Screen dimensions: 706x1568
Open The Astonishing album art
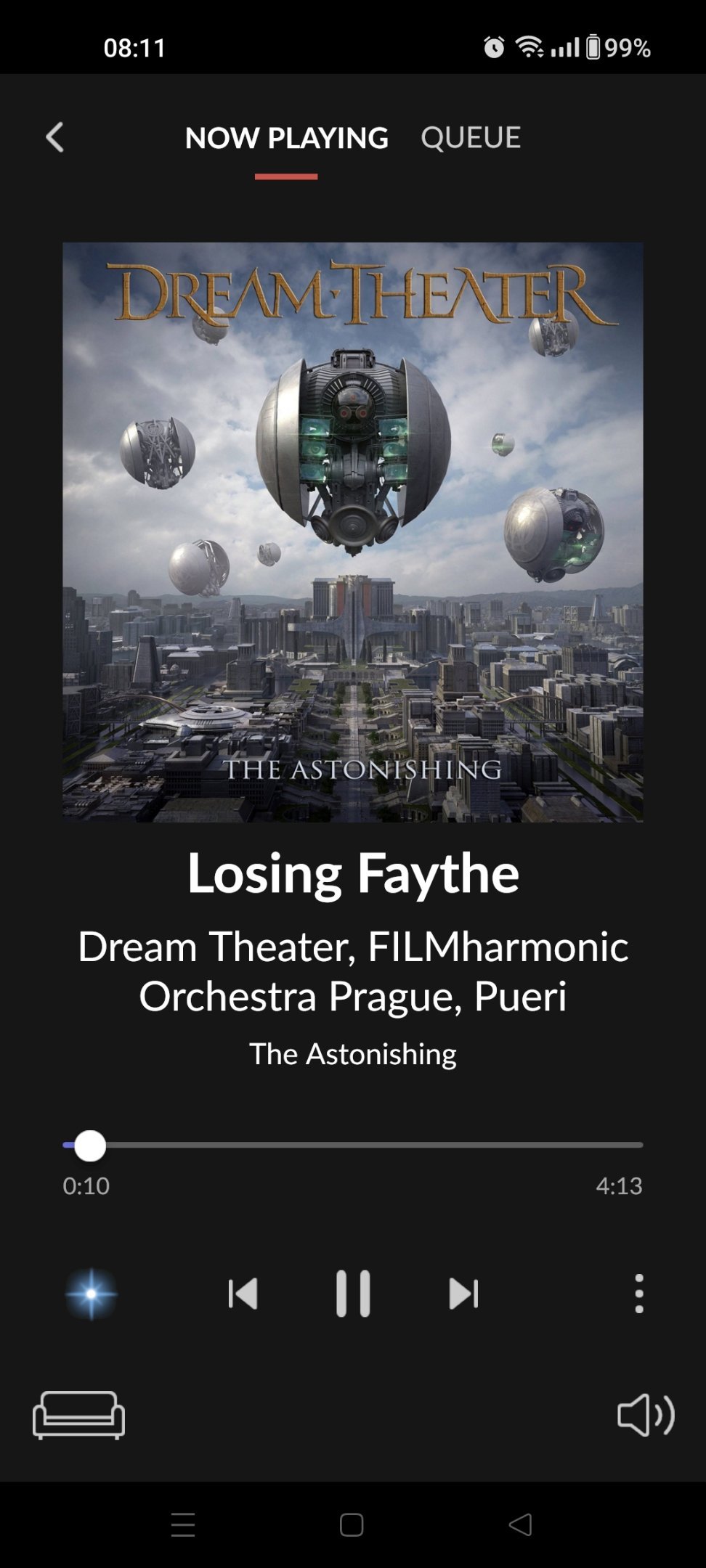(353, 532)
